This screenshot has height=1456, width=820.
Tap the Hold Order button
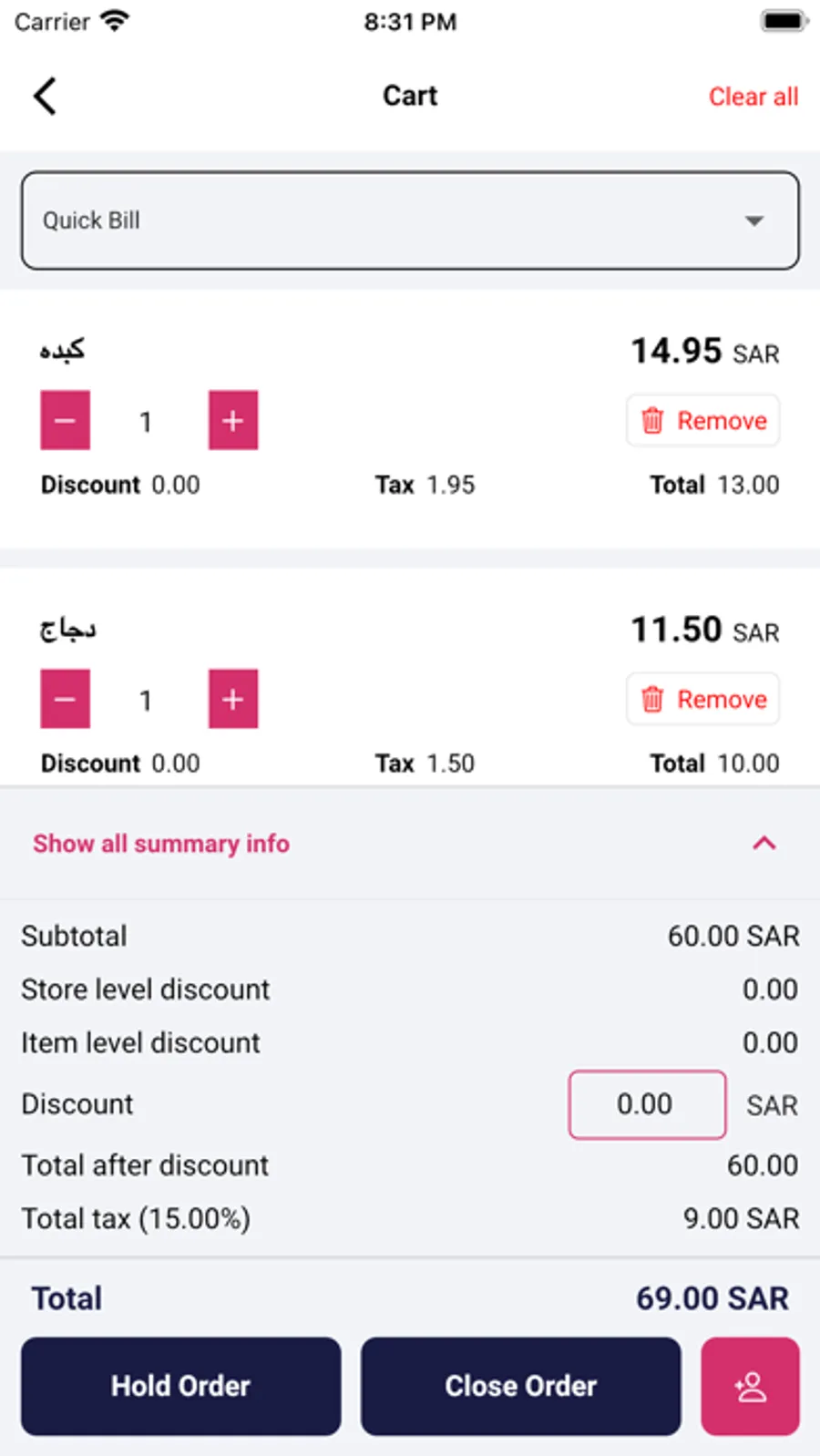point(180,1386)
